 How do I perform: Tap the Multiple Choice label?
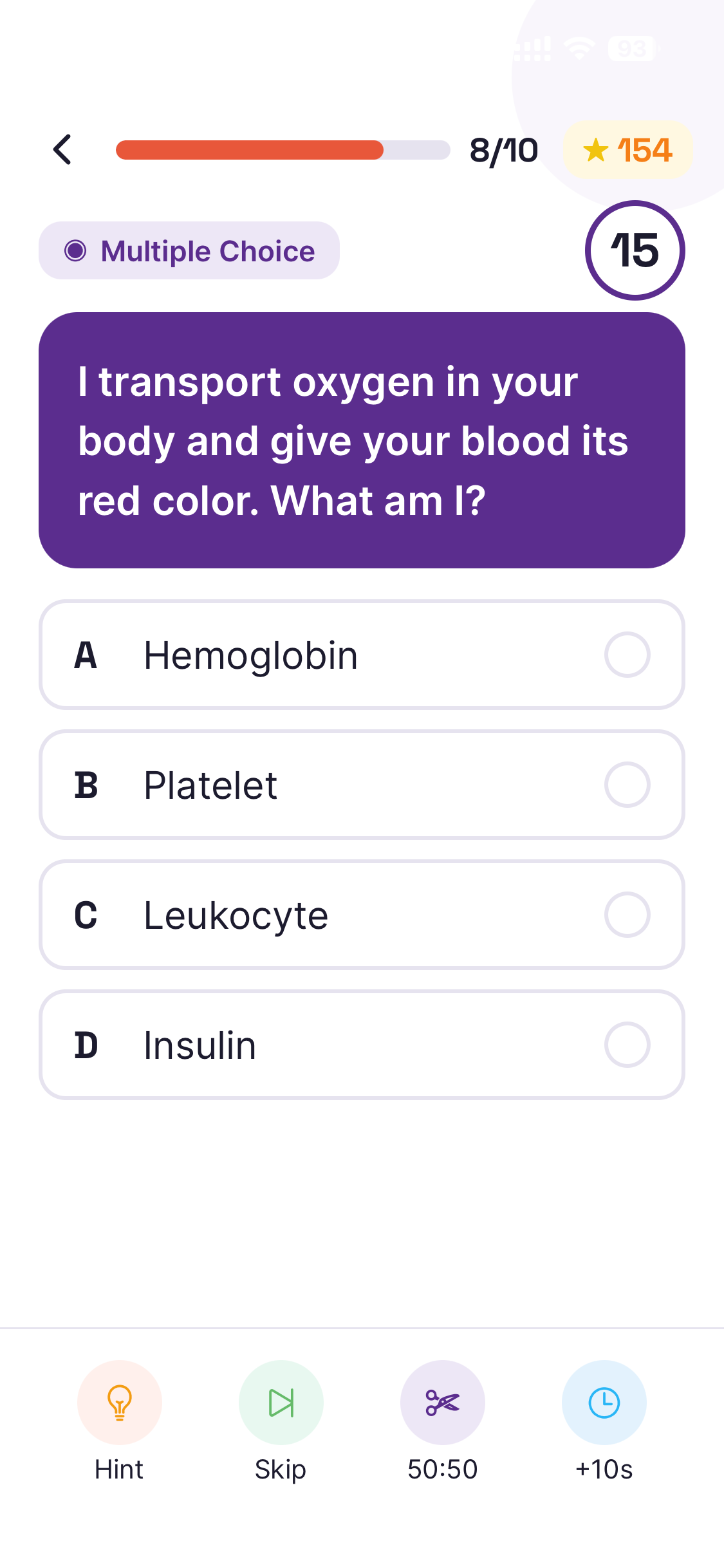click(x=209, y=250)
